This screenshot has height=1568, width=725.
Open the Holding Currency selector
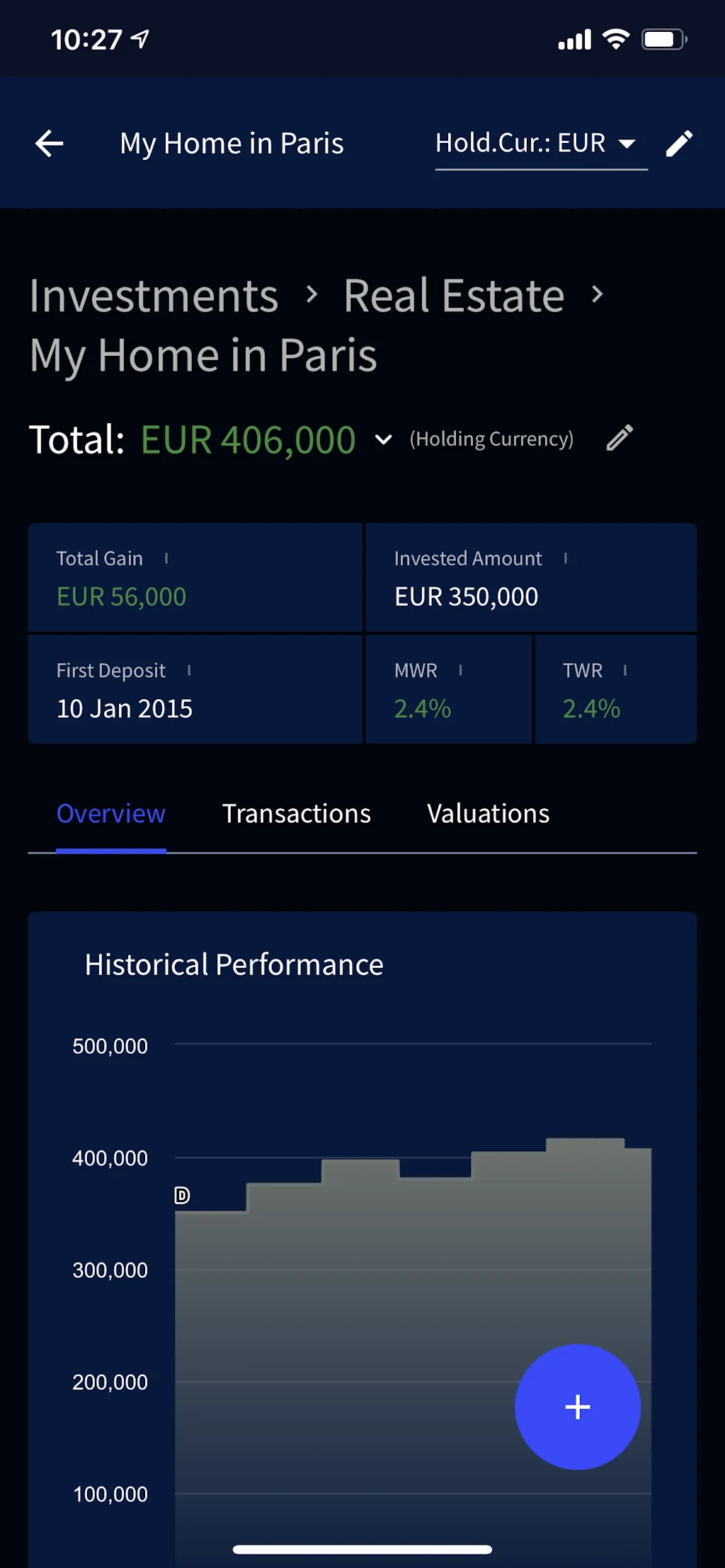(x=492, y=439)
